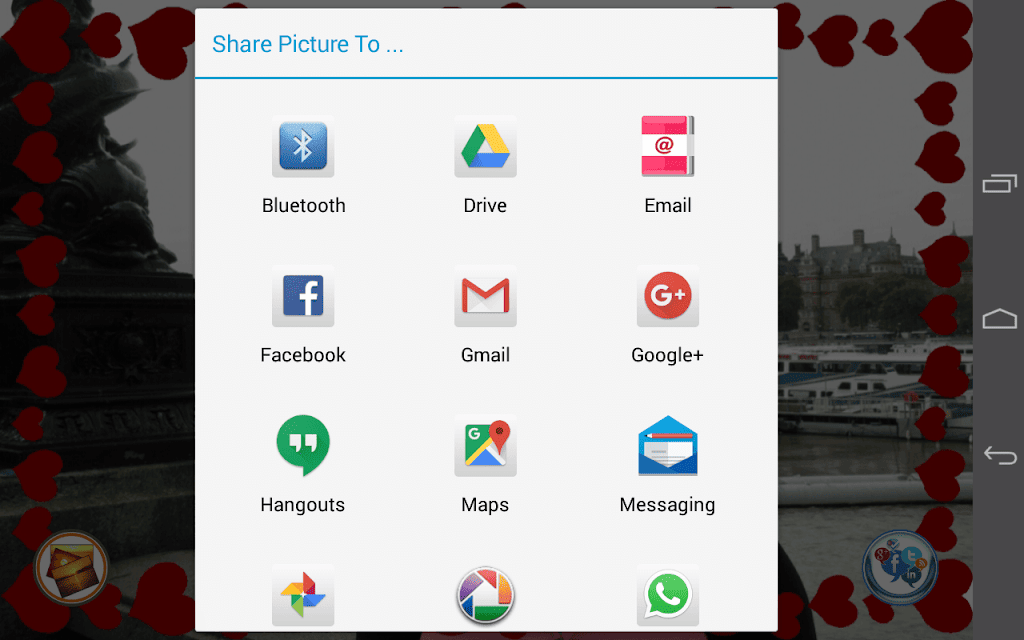
Task: Share the picture to WhatsApp
Action: pos(667,596)
